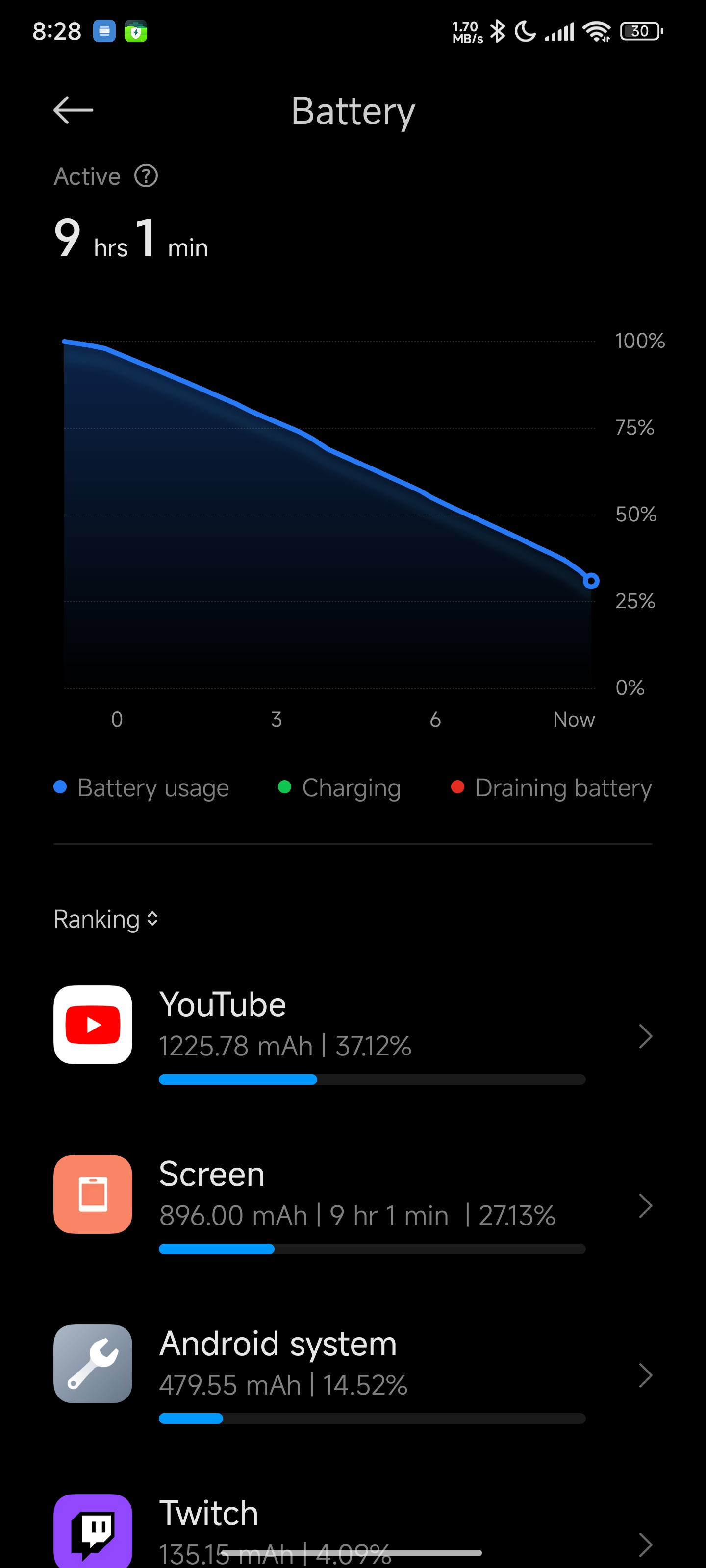Open YouTube battery usage details
Viewport: 706px width, 1568px height.
click(353, 1035)
